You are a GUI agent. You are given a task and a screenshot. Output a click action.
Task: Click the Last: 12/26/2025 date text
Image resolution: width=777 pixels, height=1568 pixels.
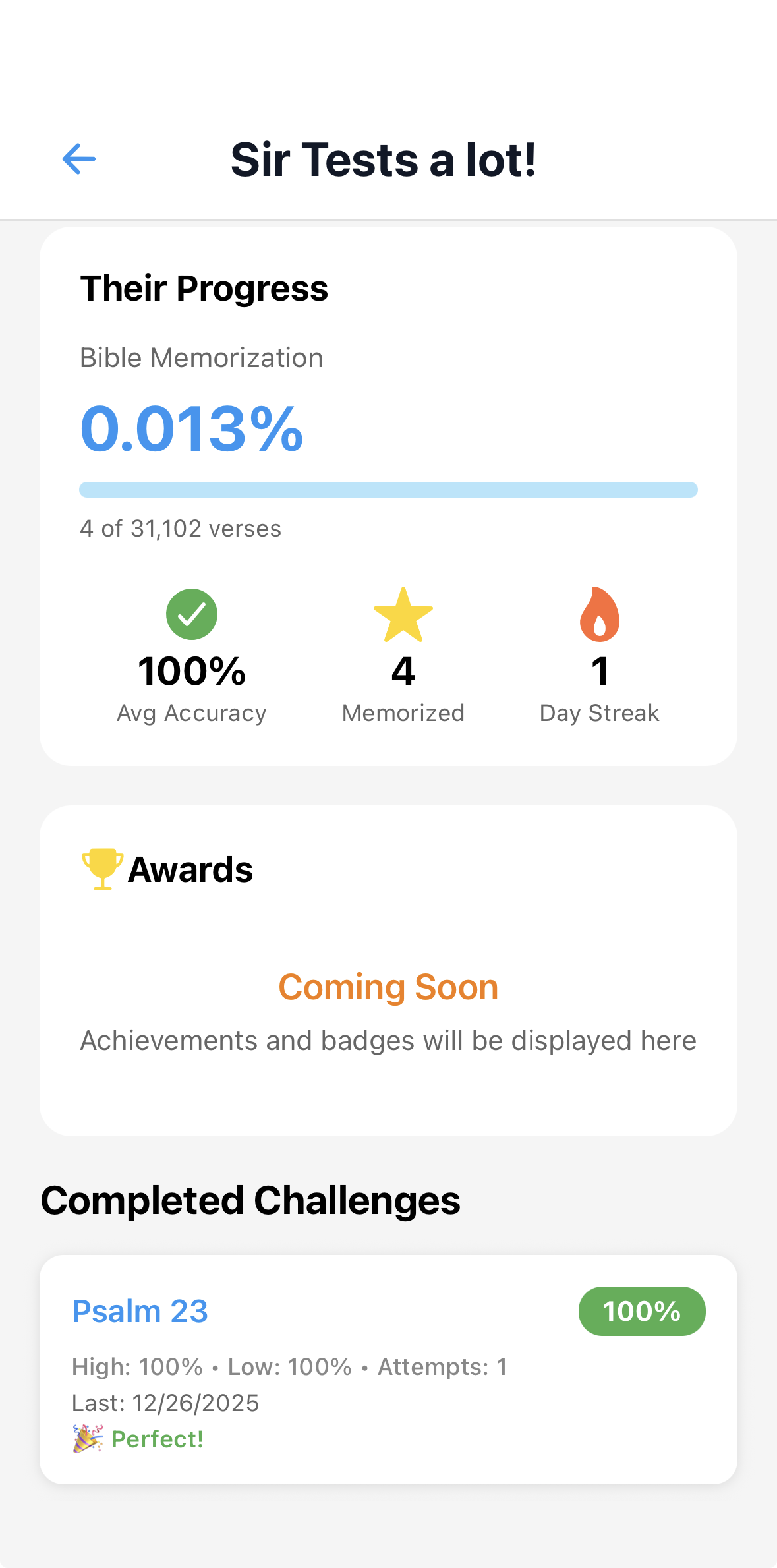coord(165,1403)
